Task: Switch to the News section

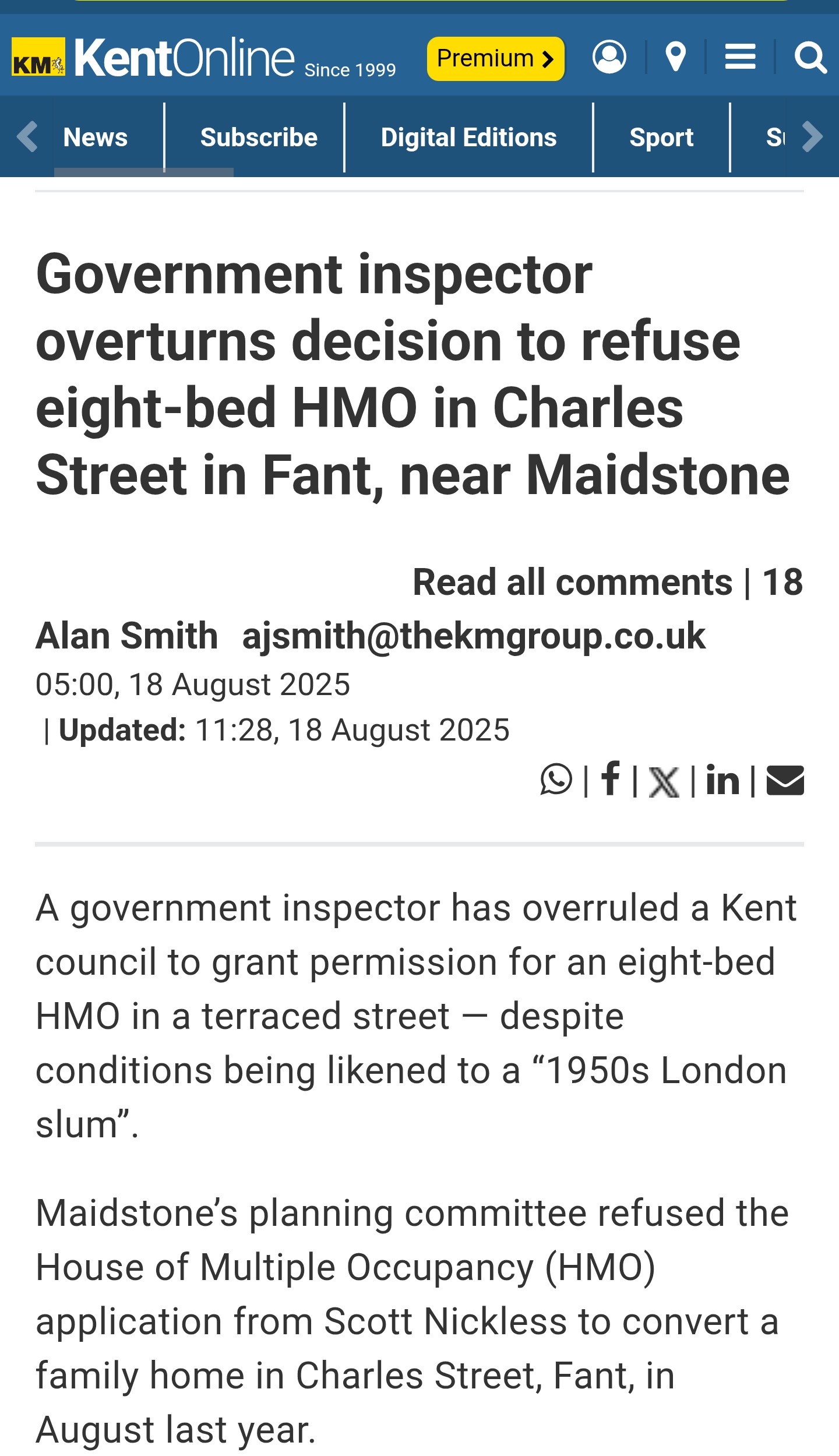Action: tap(95, 138)
